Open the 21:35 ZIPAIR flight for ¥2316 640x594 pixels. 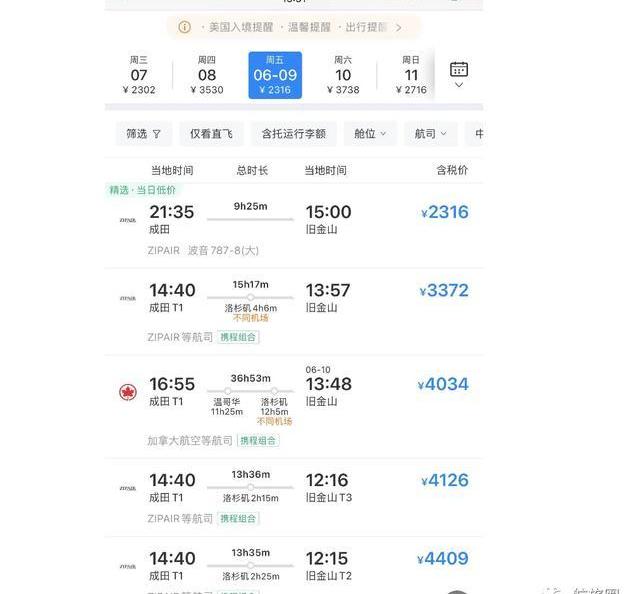[293, 220]
